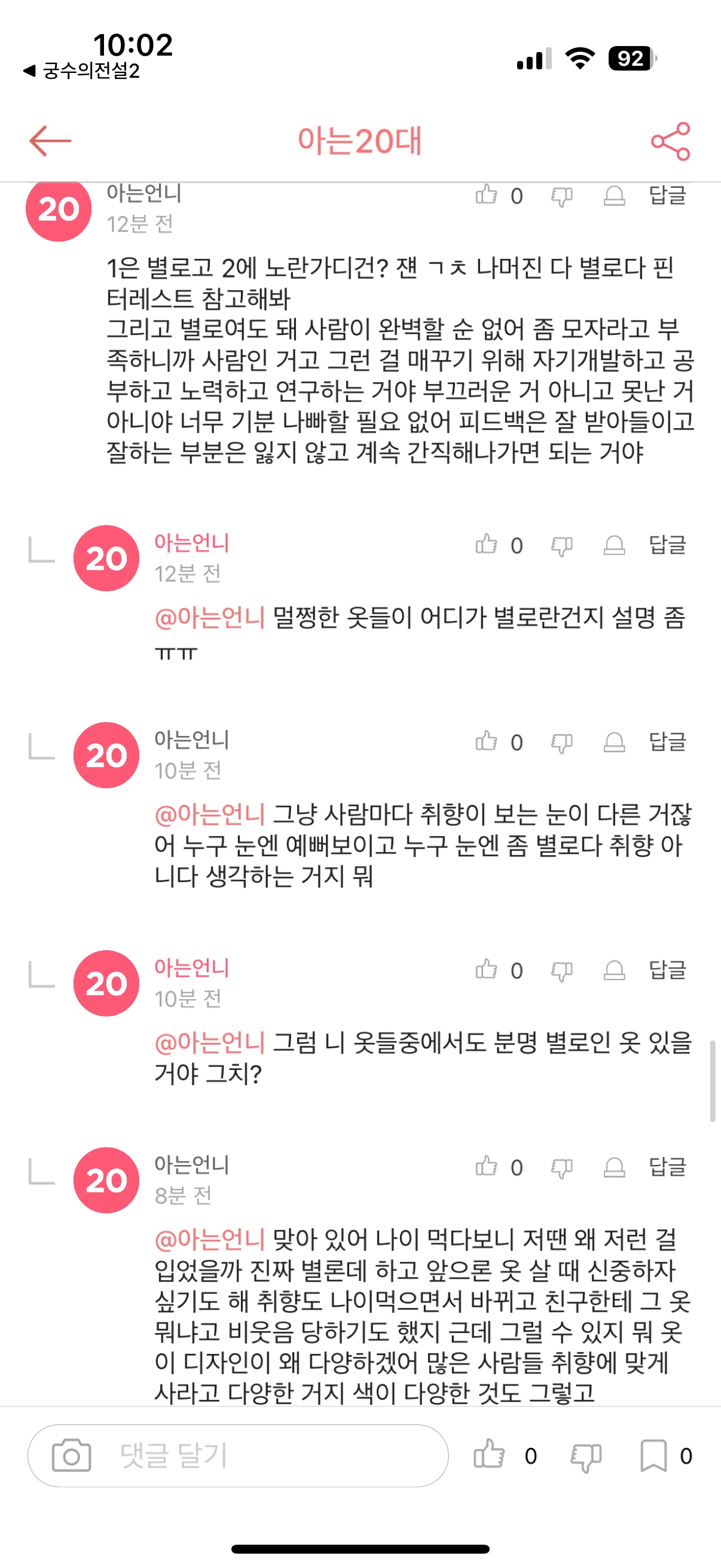Image resolution: width=721 pixels, height=1568 pixels.
Task: Like the reply '그냥 사람마다 취향이'
Action: click(486, 742)
